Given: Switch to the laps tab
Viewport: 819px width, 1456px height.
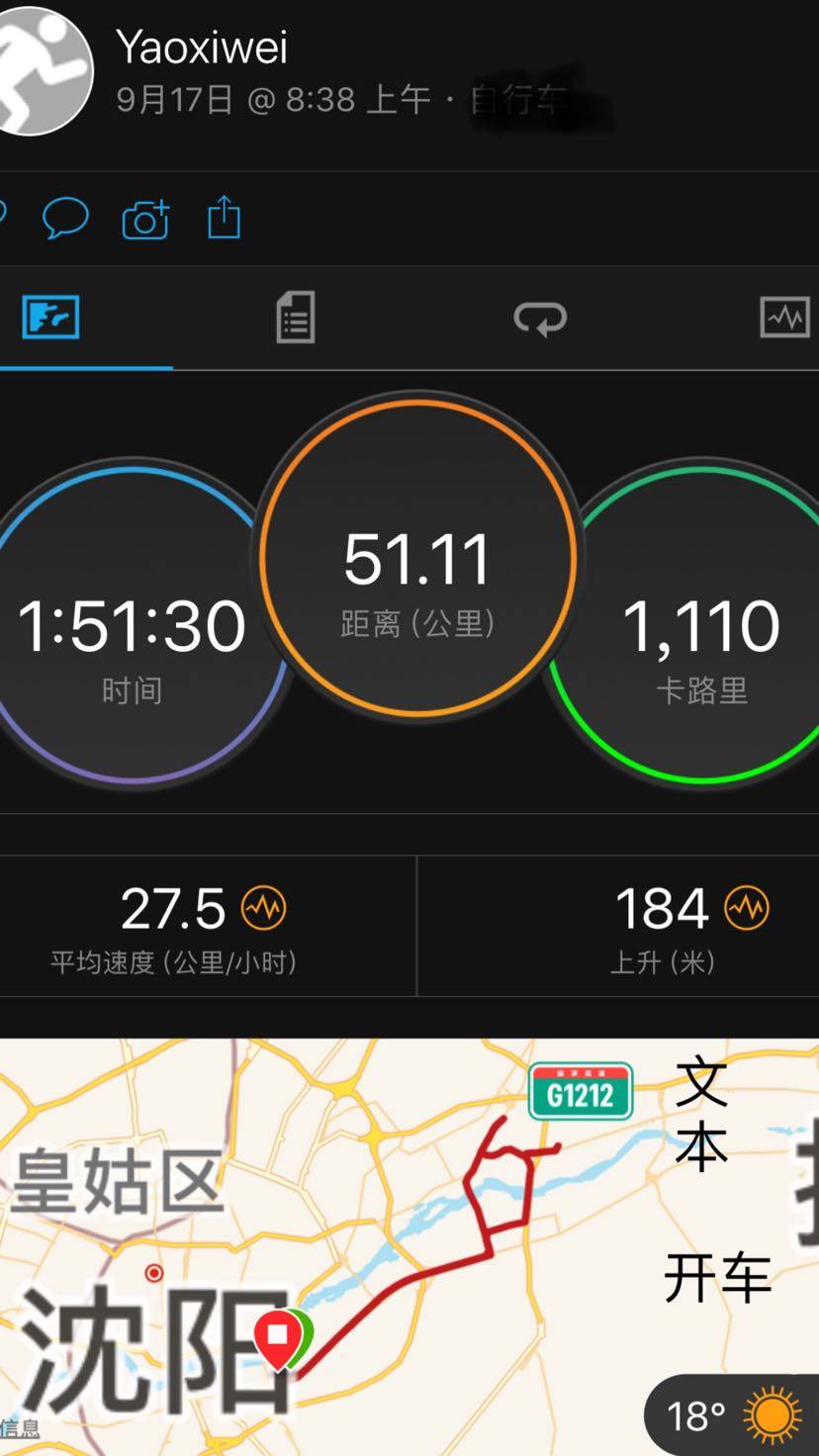Looking at the screenshot, I should tap(540, 318).
